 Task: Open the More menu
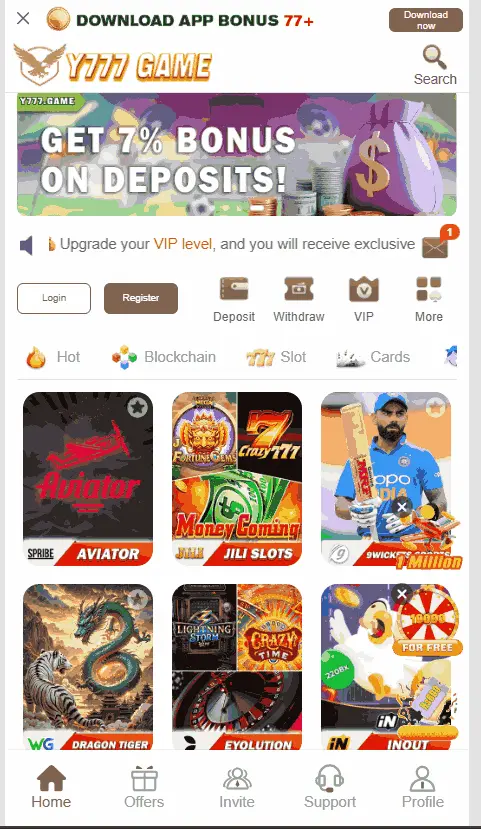coord(429,300)
